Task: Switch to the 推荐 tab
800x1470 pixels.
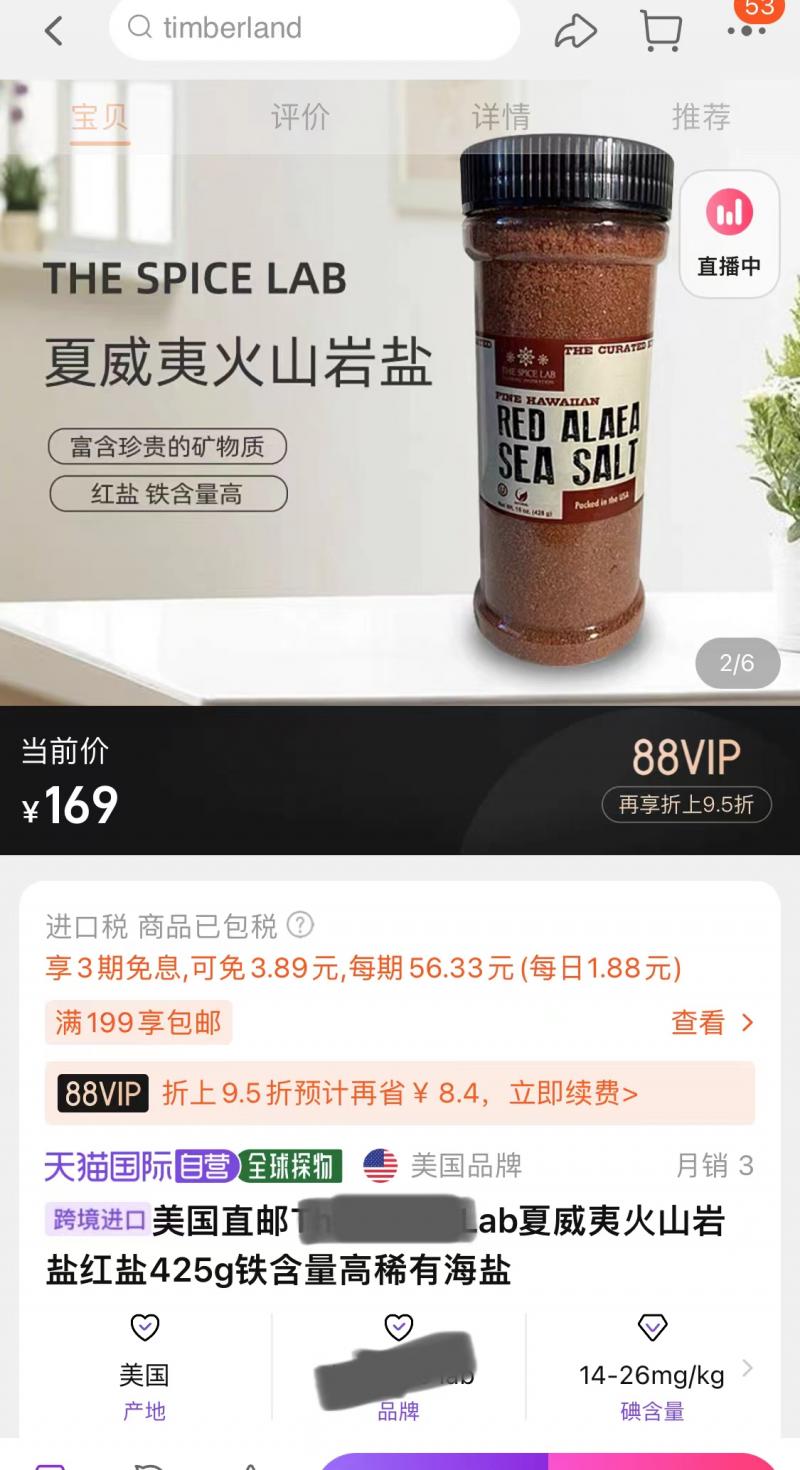Action: click(700, 117)
